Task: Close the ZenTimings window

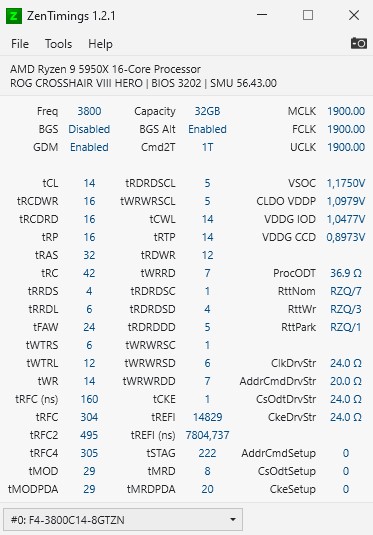Action: [x=354, y=15]
